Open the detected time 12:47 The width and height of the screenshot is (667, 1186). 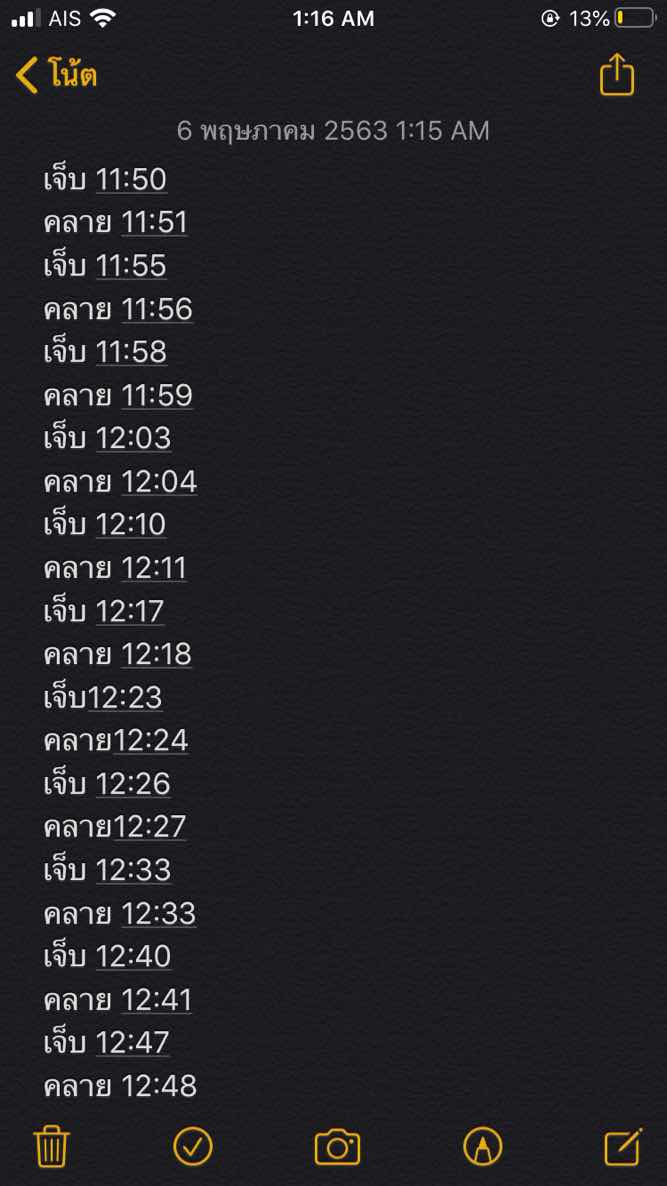tap(133, 1043)
